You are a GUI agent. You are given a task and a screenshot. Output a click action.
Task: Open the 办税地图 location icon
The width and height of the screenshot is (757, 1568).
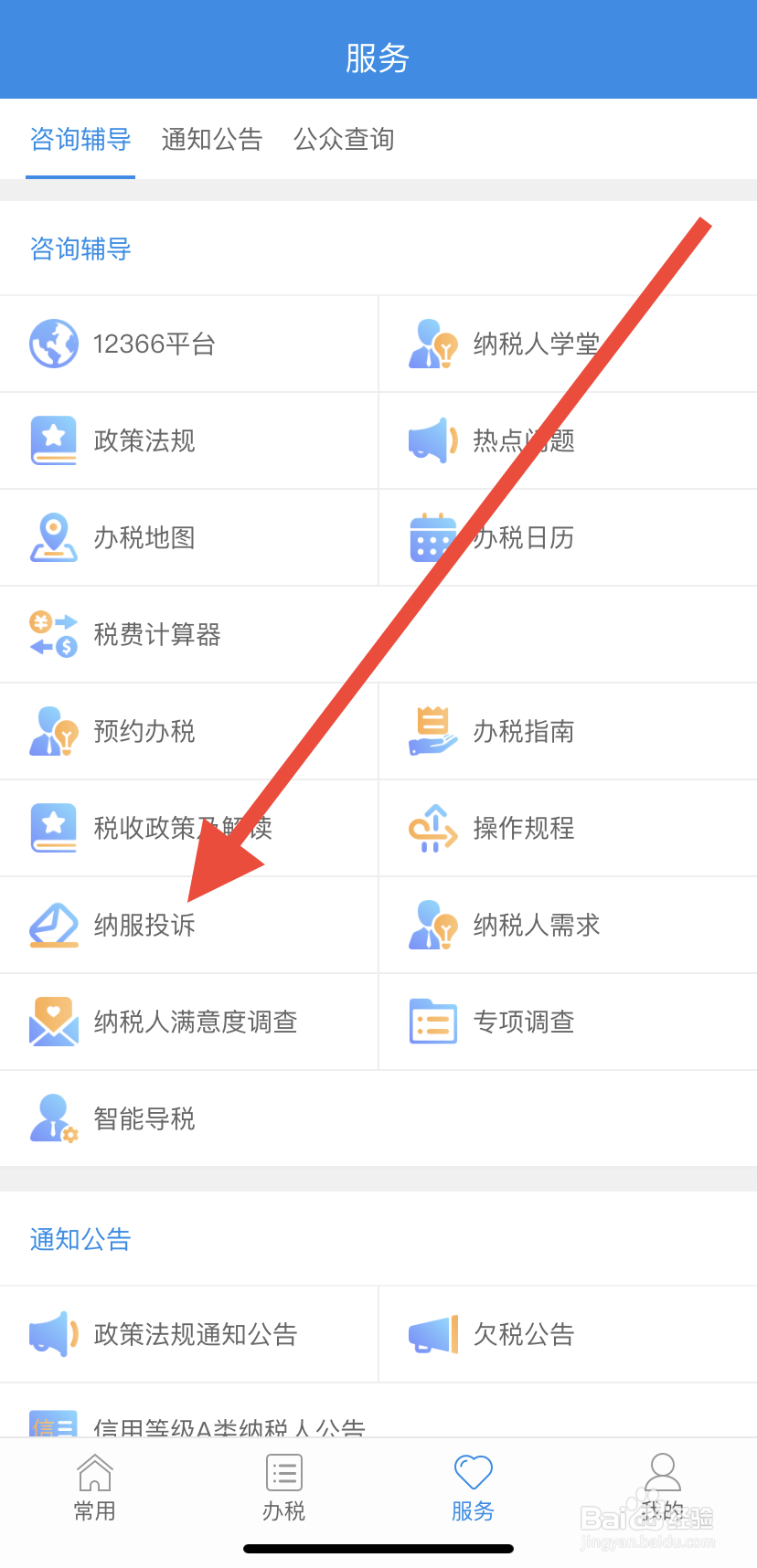pos(53,537)
